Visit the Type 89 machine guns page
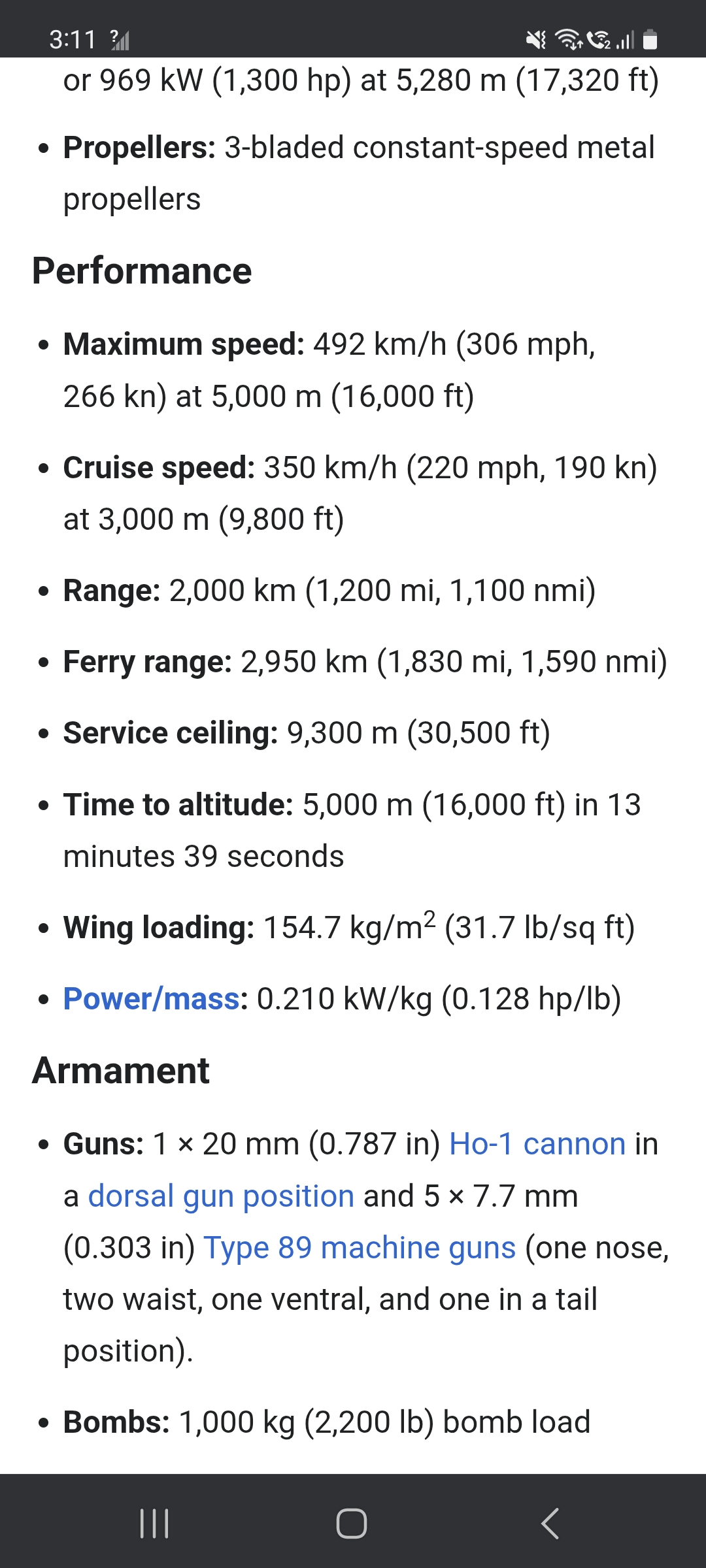 [x=360, y=1248]
